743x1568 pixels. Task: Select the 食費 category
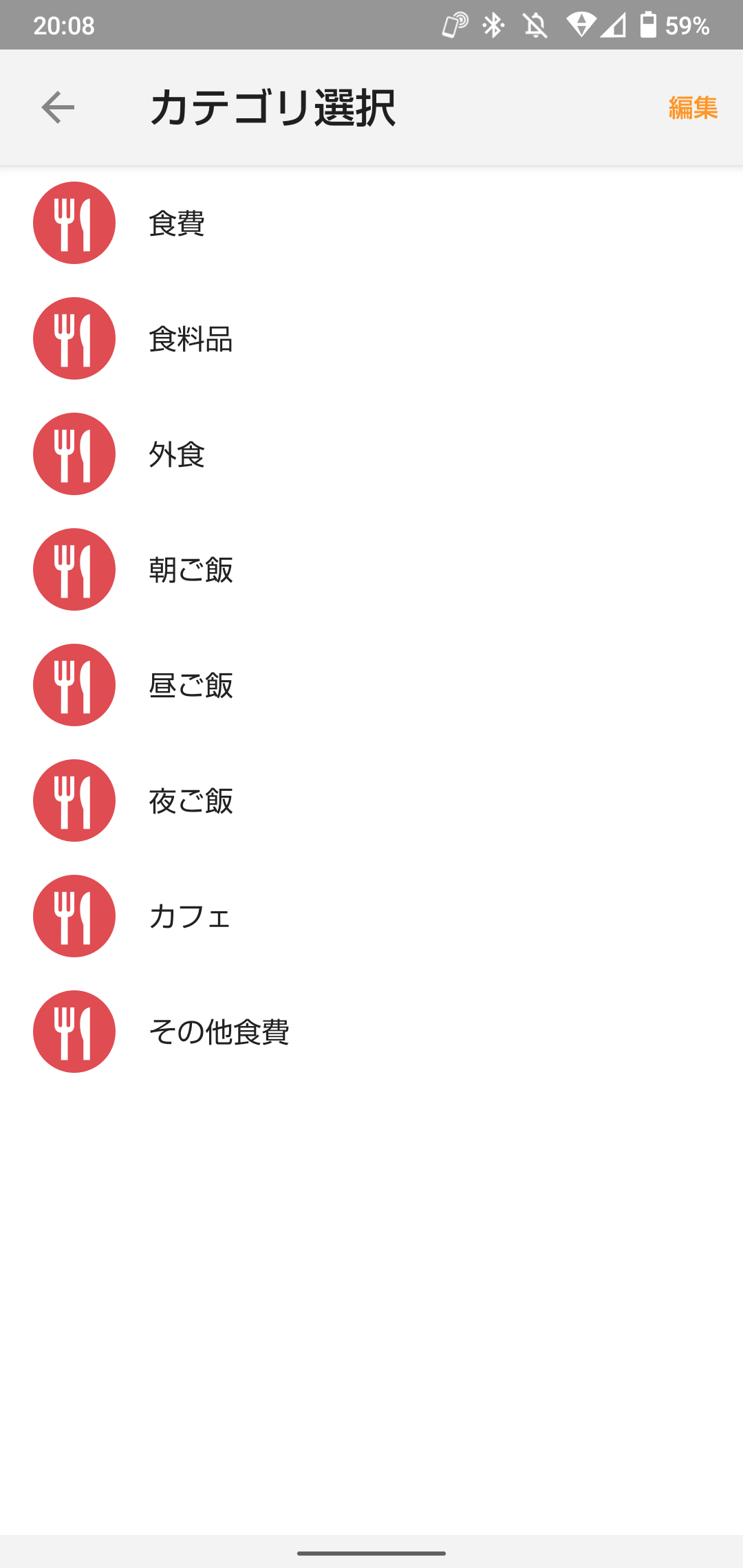(x=371, y=223)
